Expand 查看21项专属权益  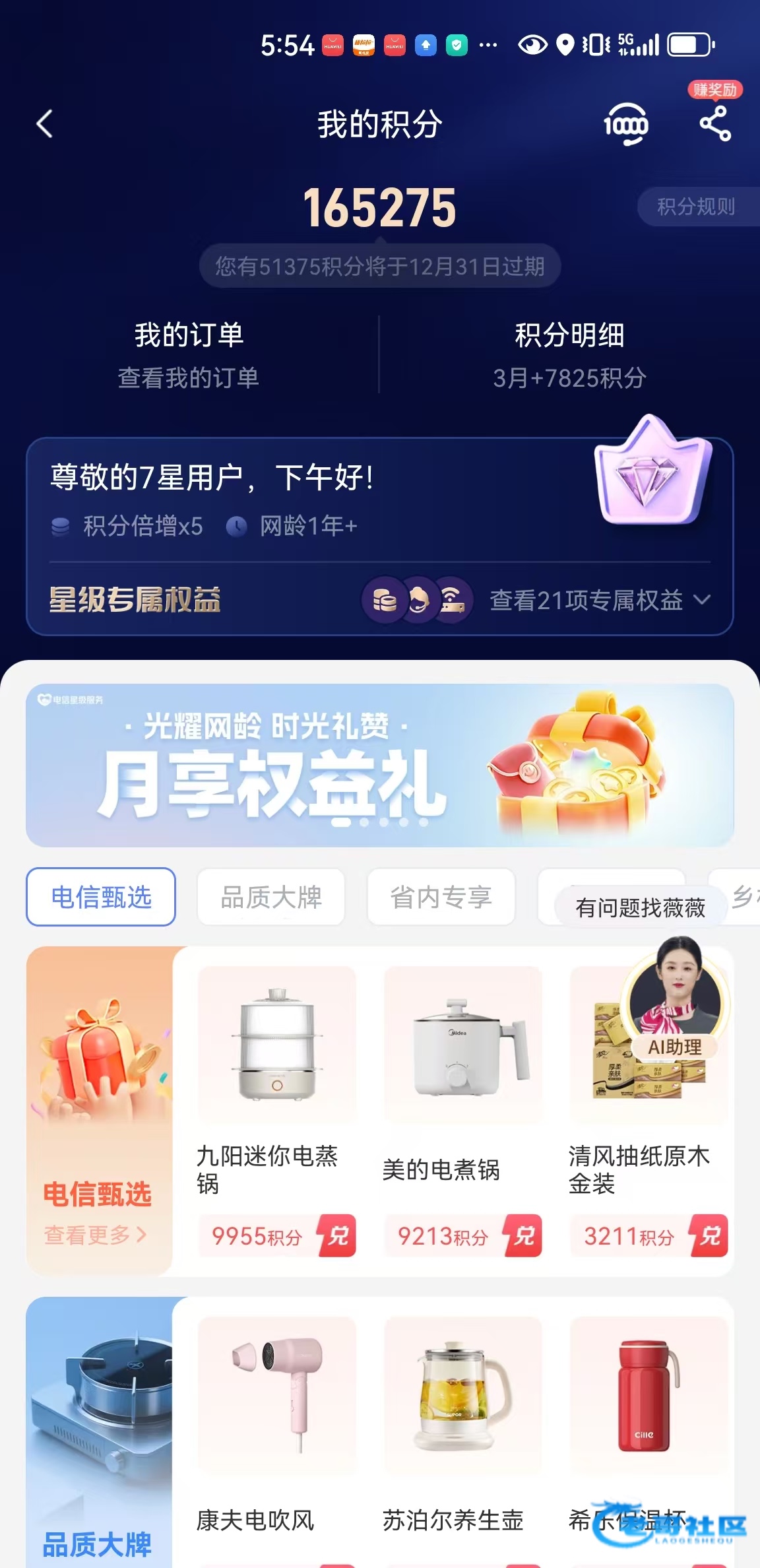pos(599,601)
